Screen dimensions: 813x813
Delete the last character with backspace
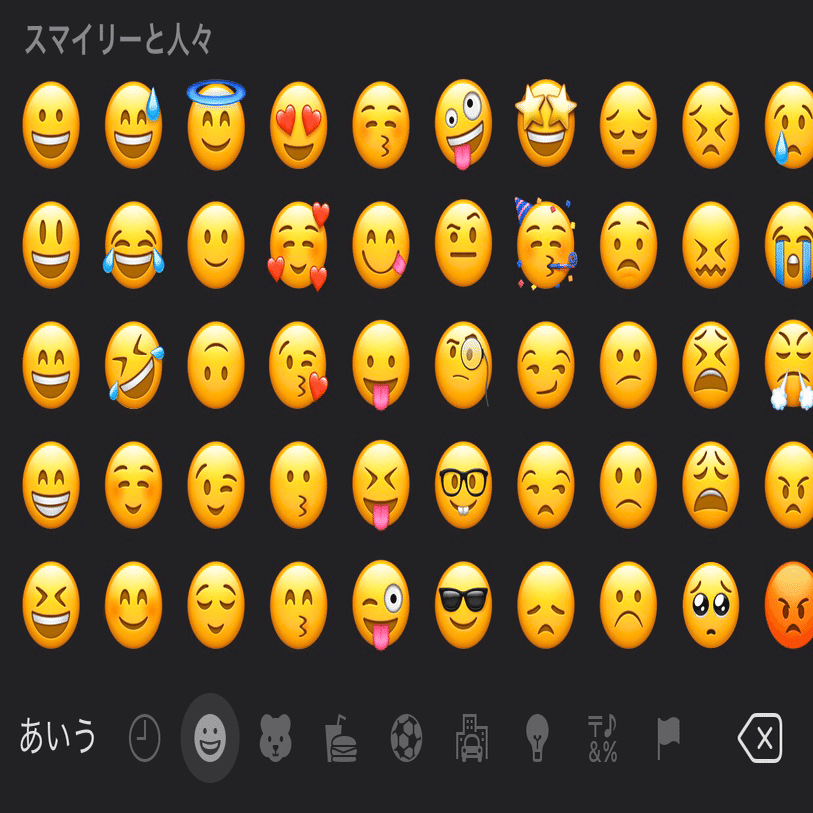pos(760,739)
